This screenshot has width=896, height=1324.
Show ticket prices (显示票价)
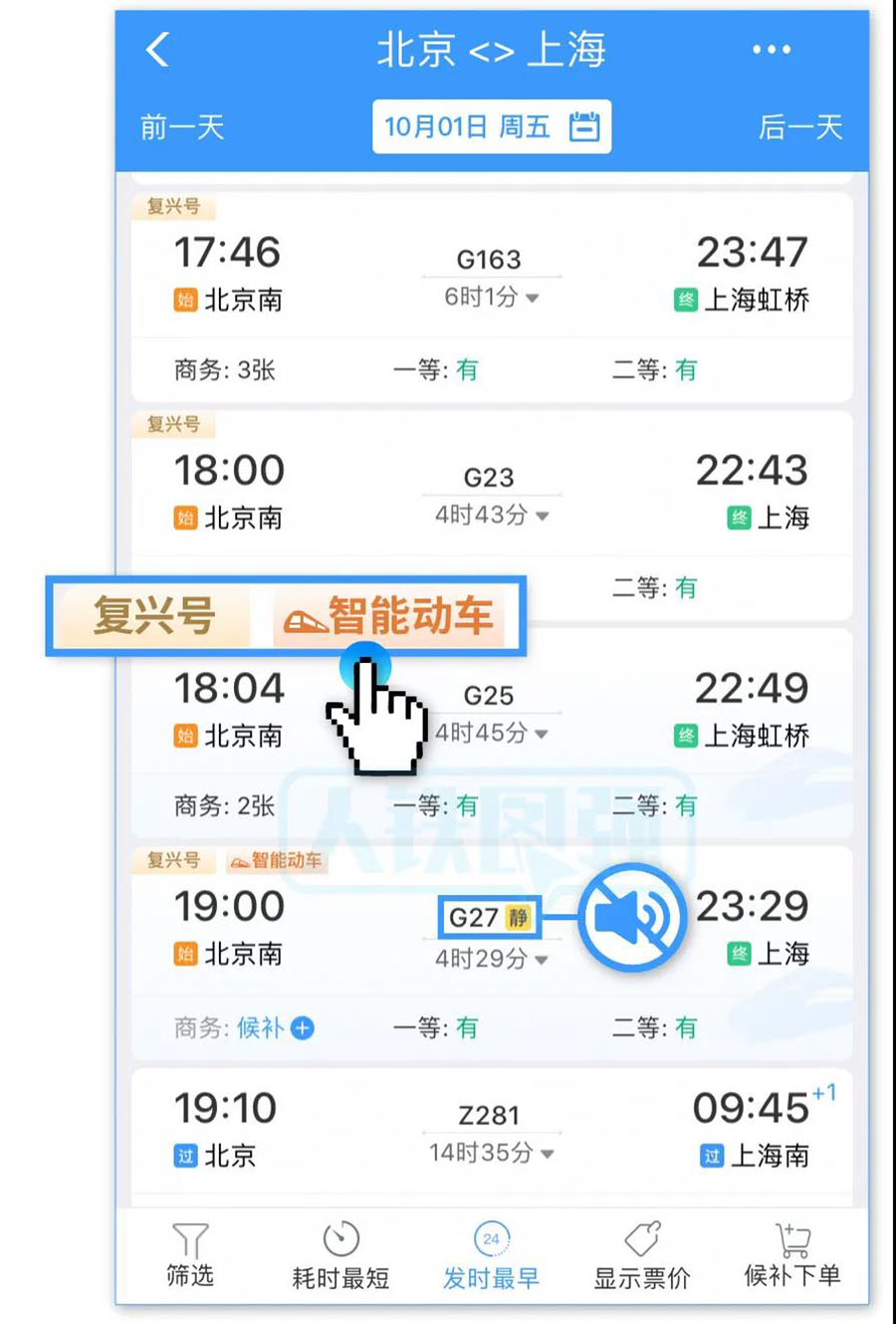pos(642,1254)
